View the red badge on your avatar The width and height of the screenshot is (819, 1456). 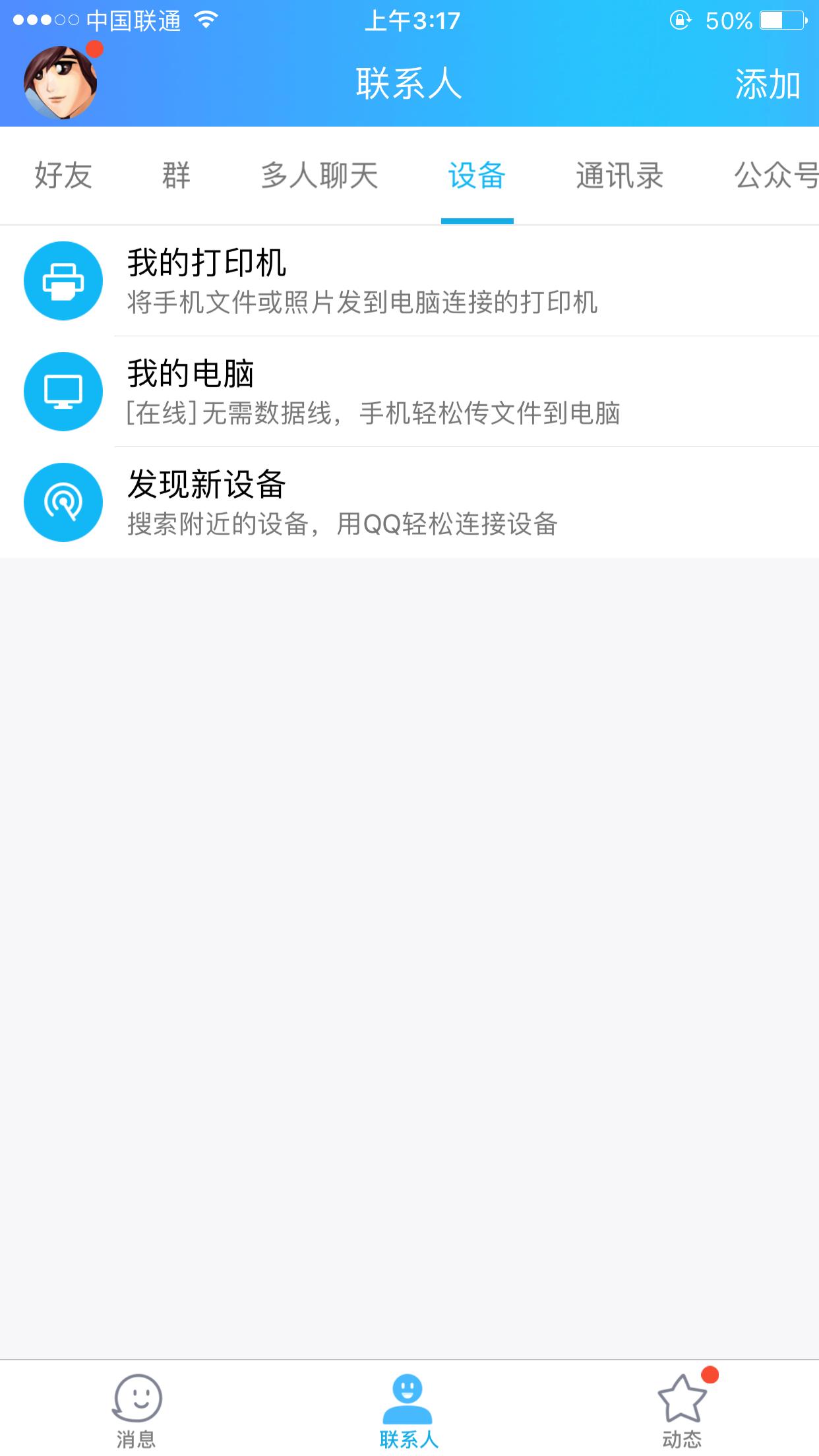[94, 47]
